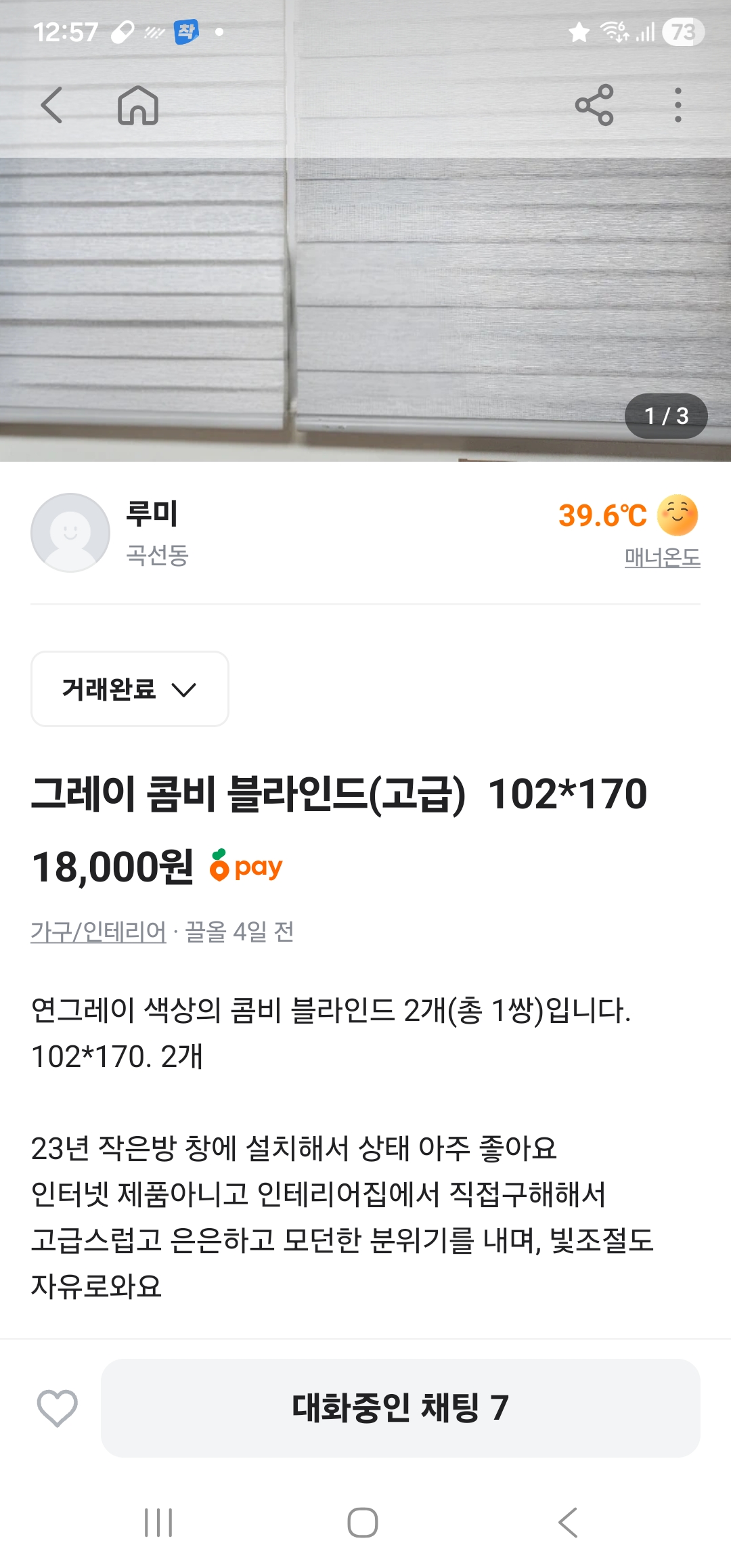View seller 루미's profile
This screenshot has height=1568, width=731.
[152, 514]
